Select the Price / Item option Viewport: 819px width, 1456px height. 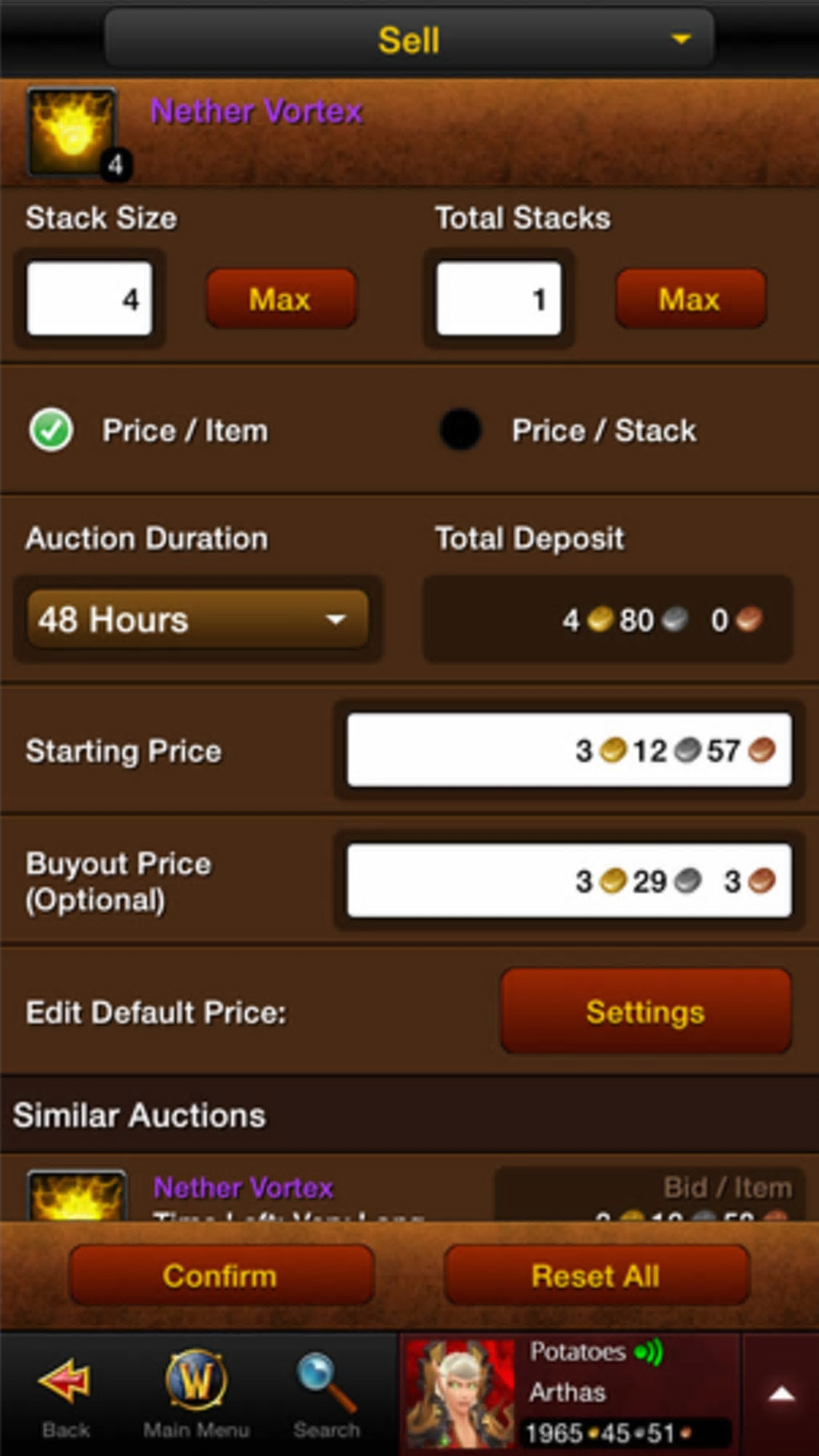[51, 430]
